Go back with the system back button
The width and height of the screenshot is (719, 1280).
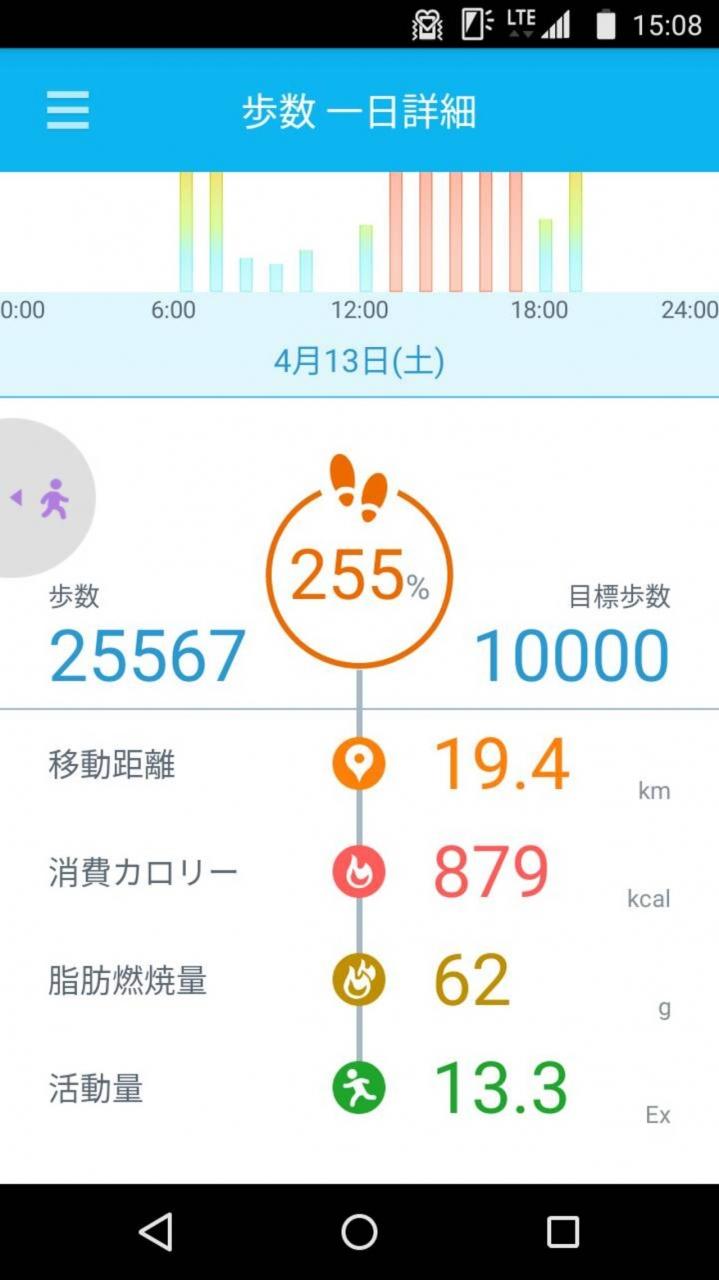[x=156, y=1232]
